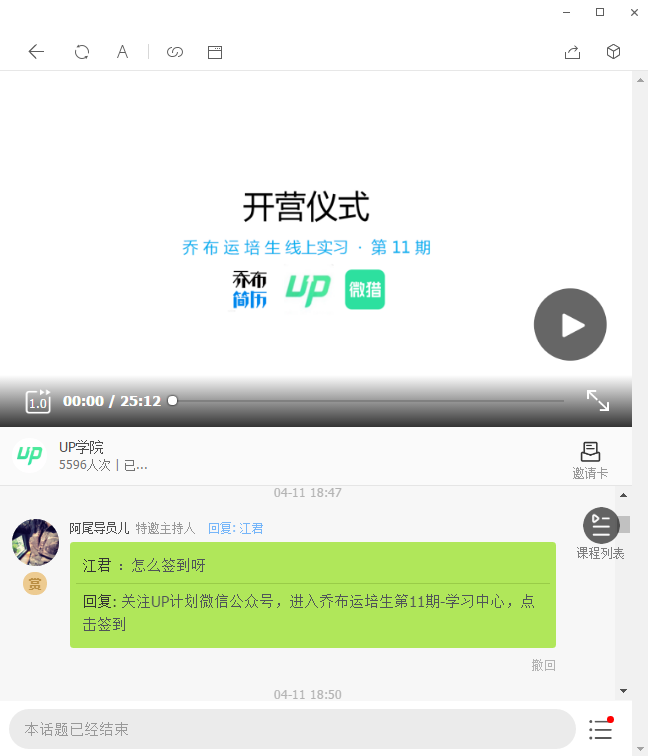Copy the page link
Screen dimensions: 648x756
(x=175, y=52)
